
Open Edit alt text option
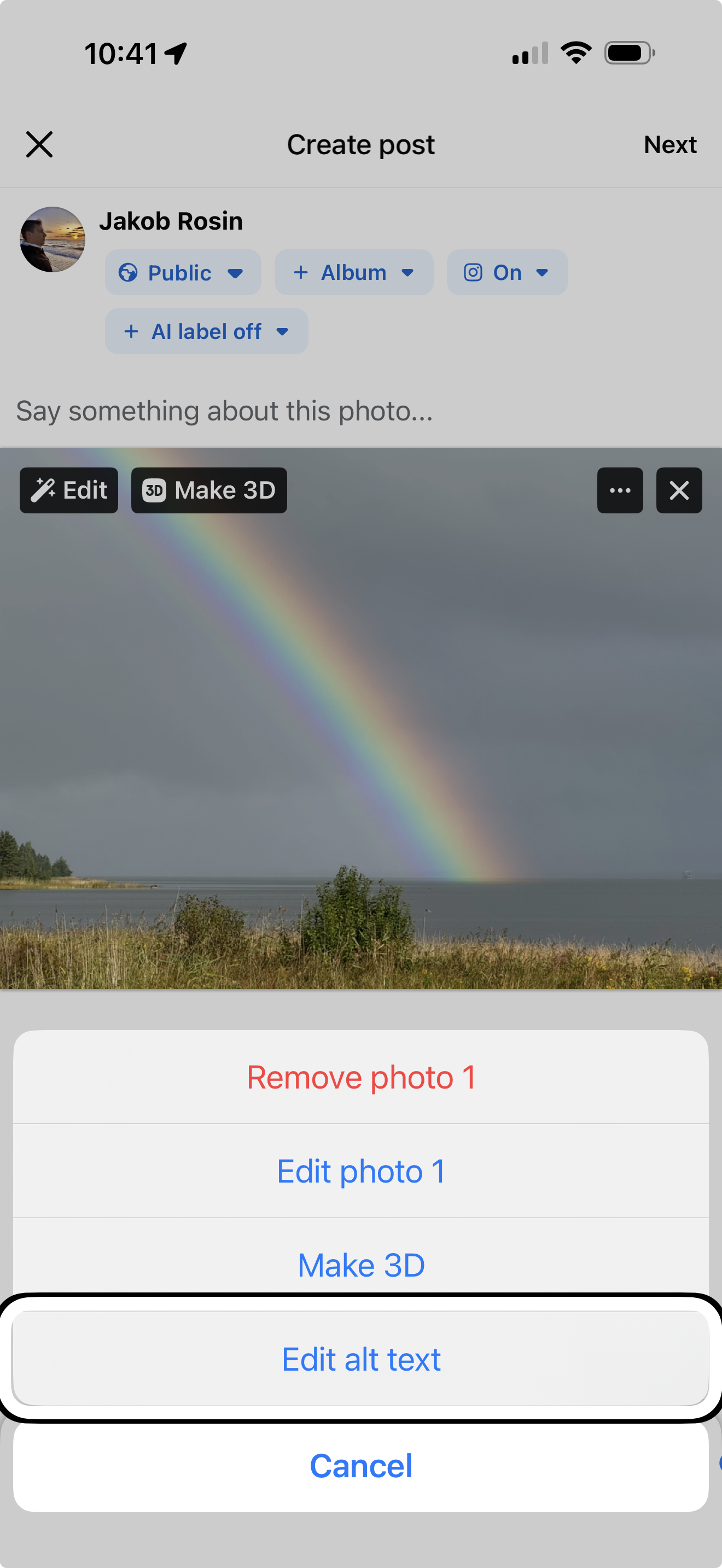pyautogui.click(x=361, y=1359)
